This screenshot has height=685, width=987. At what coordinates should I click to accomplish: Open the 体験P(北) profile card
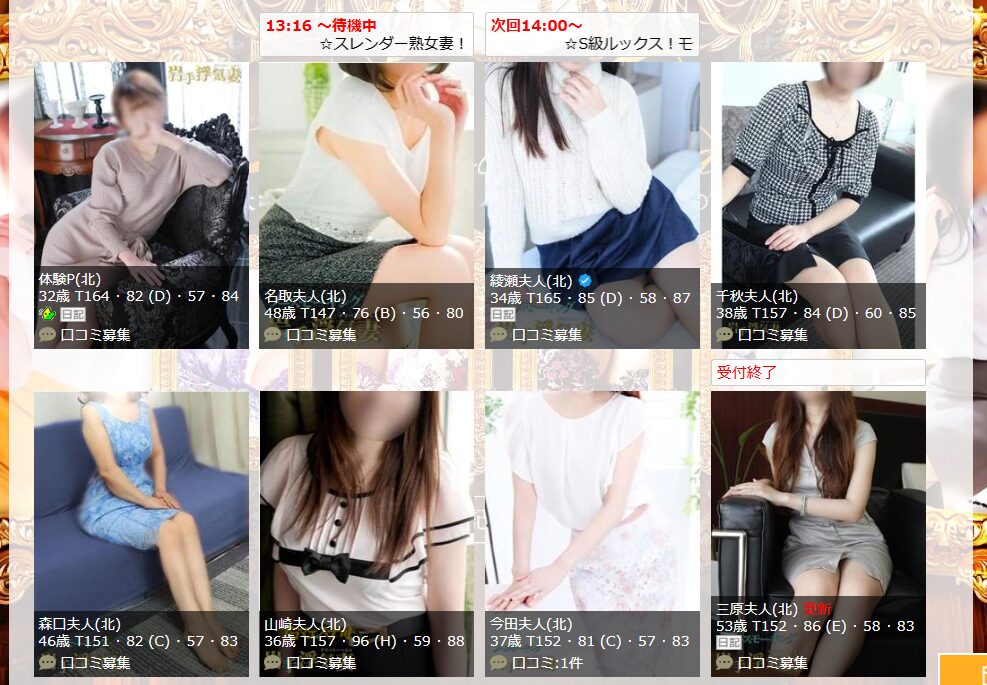141,170
